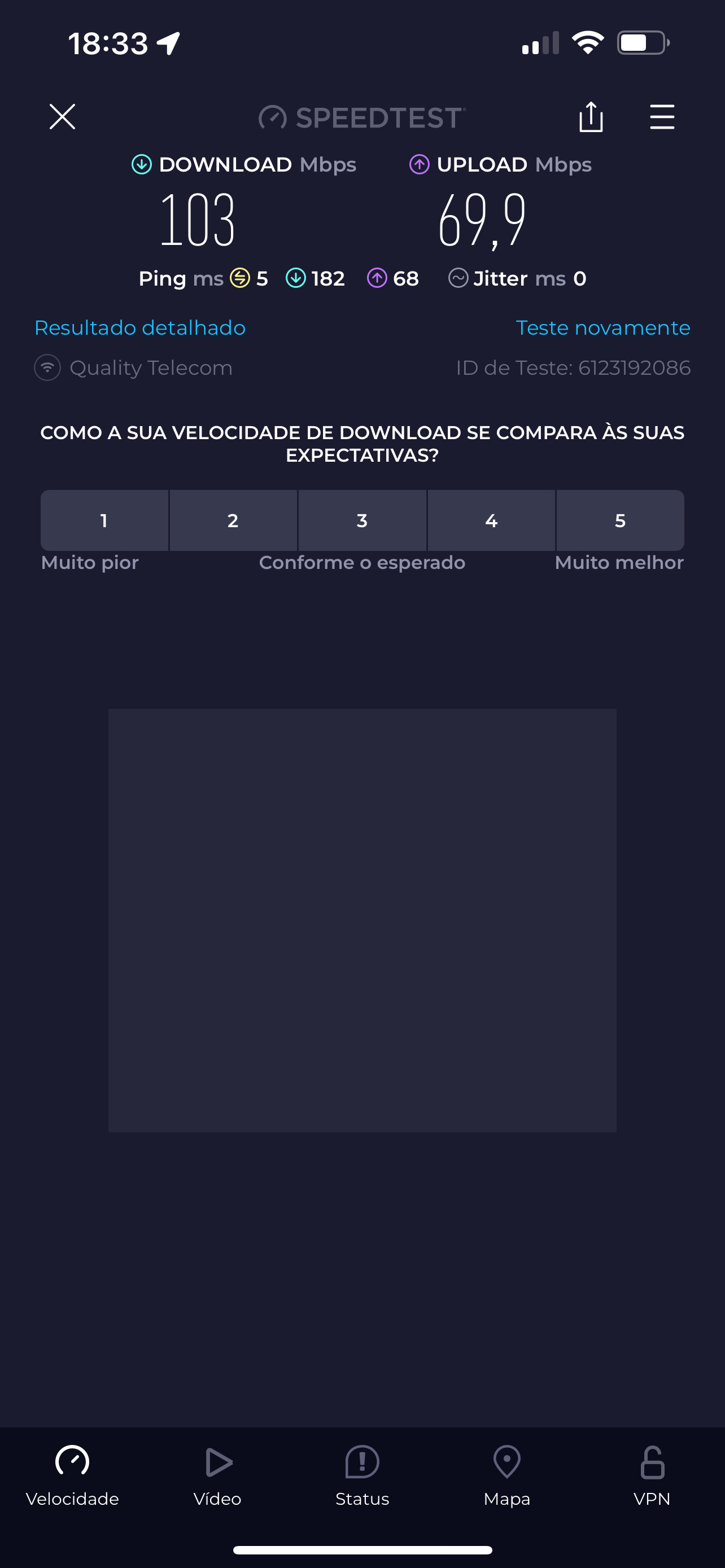
Task: Rate download speed as 1
Action: coord(104,520)
